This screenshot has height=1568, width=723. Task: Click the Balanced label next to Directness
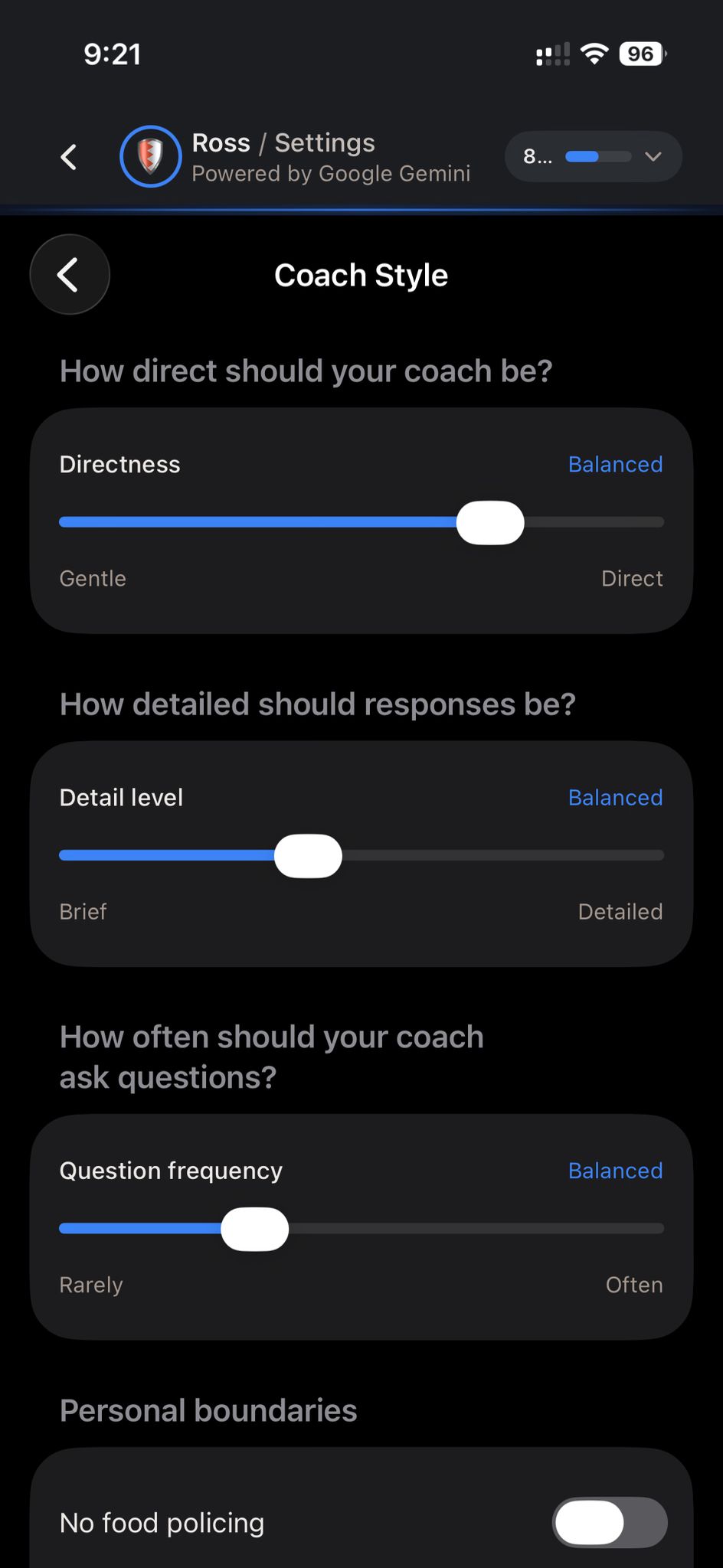click(615, 464)
